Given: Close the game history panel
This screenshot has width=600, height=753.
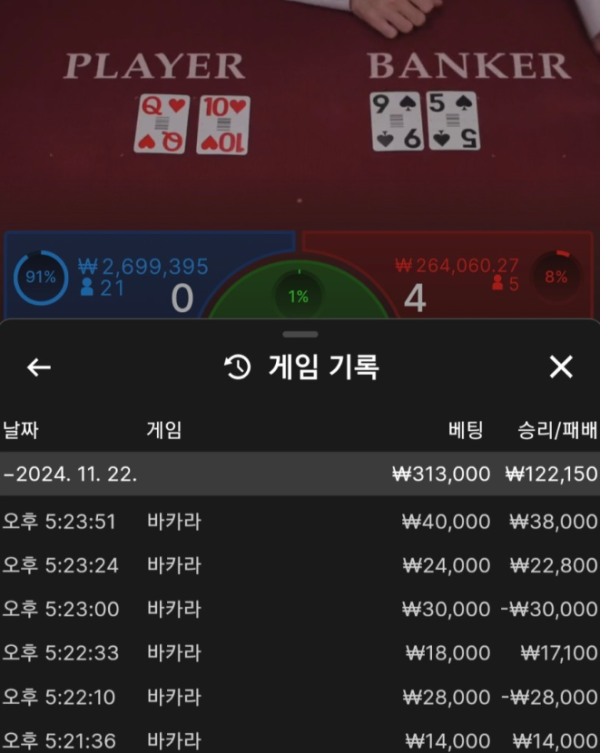Looking at the screenshot, I should [561, 367].
